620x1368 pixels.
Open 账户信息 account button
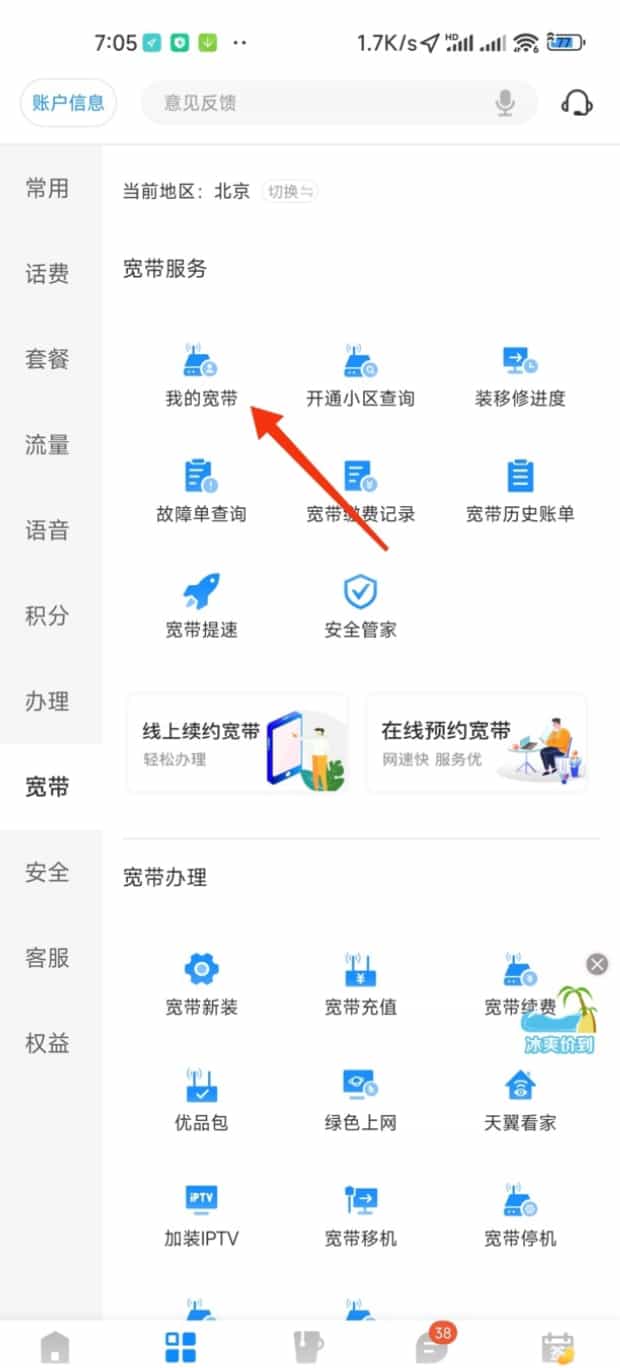tap(68, 103)
